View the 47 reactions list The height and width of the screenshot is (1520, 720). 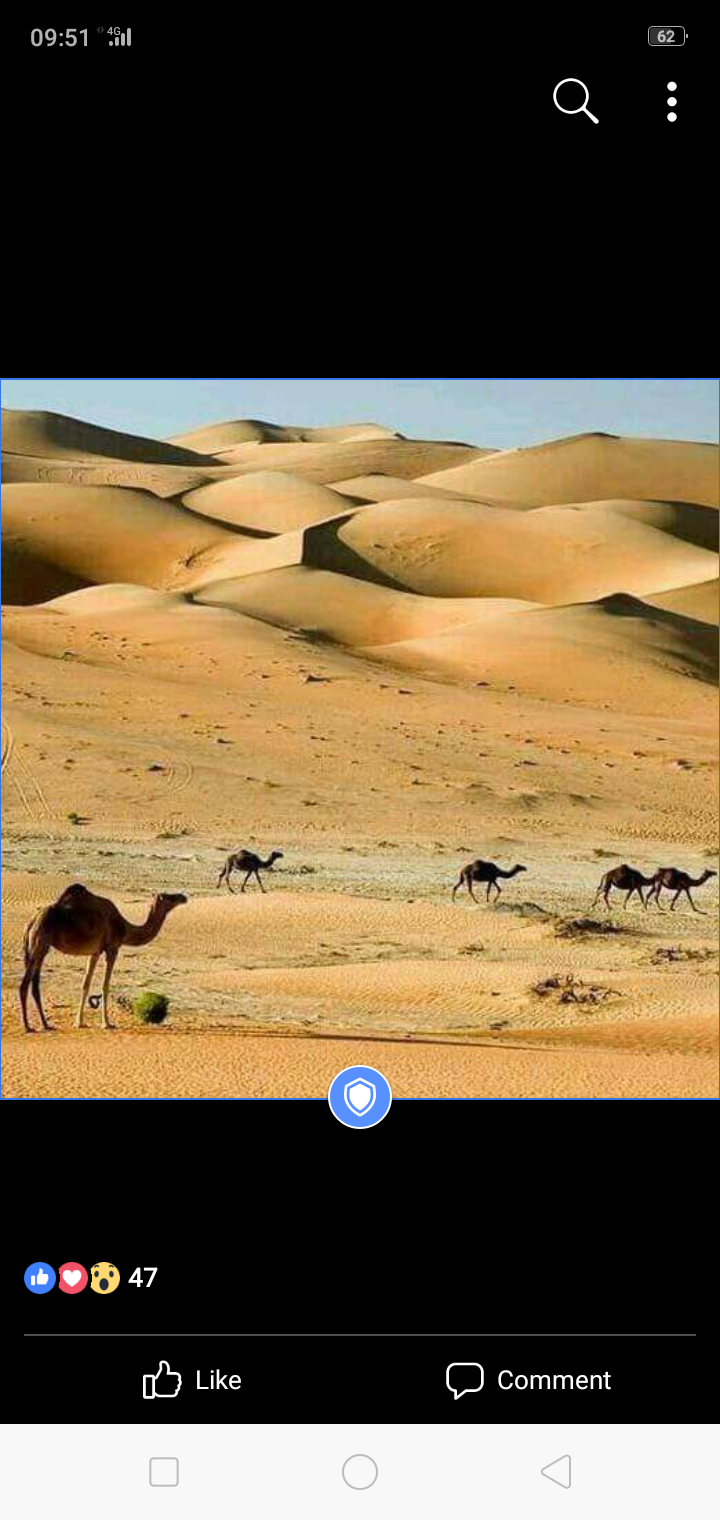91,1277
